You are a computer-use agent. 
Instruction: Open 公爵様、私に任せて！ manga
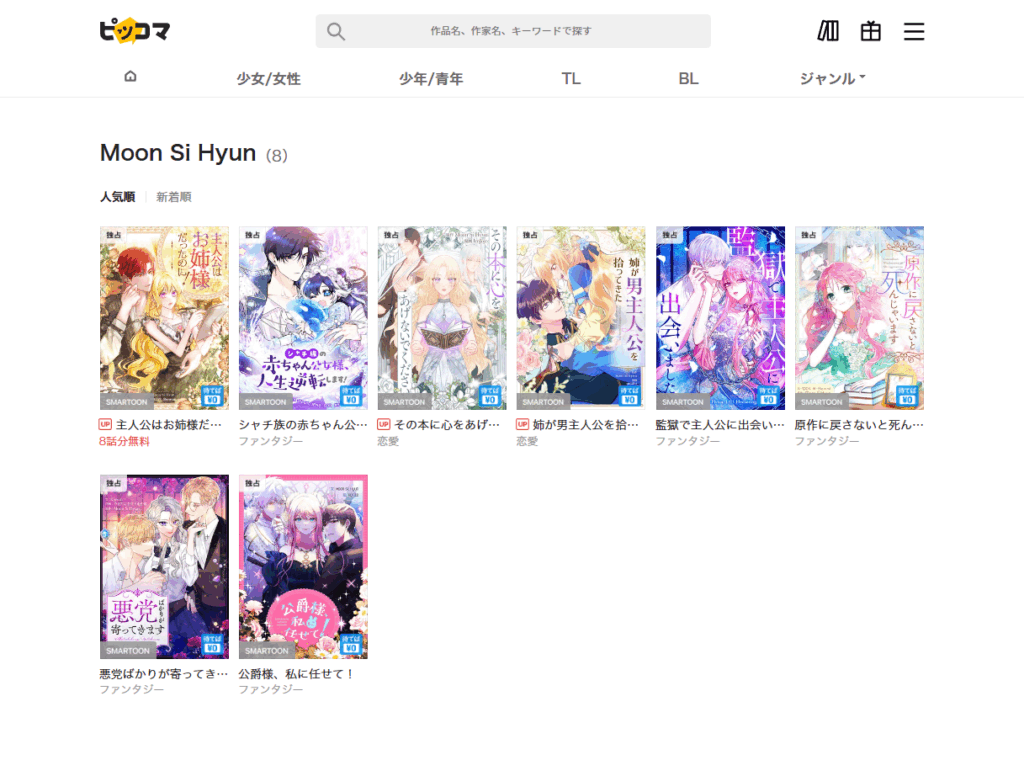pyautogui.click(x=303, y=566)
